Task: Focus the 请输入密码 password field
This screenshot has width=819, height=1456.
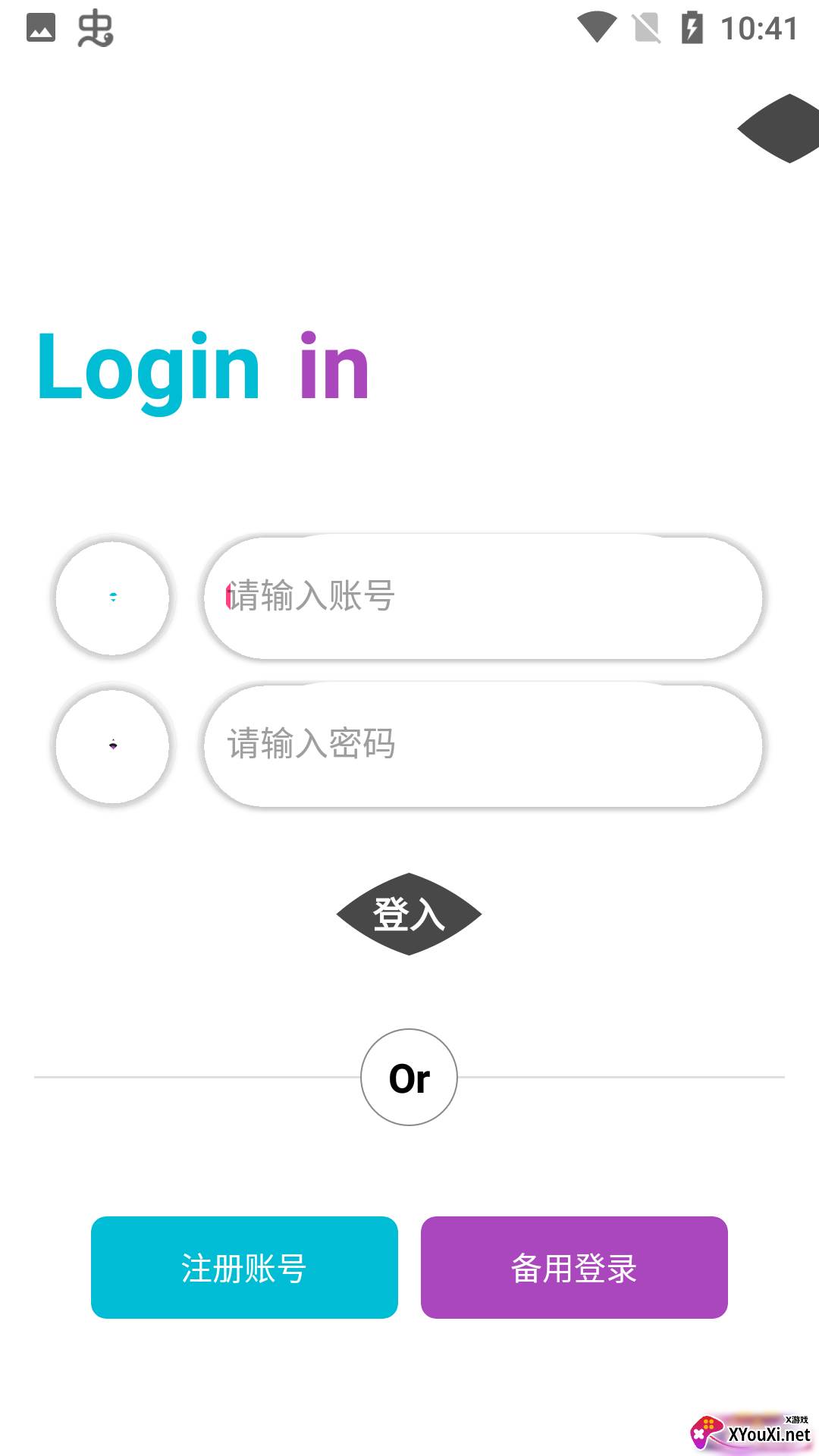Action: pyautogui.click(x=483, y=745)
